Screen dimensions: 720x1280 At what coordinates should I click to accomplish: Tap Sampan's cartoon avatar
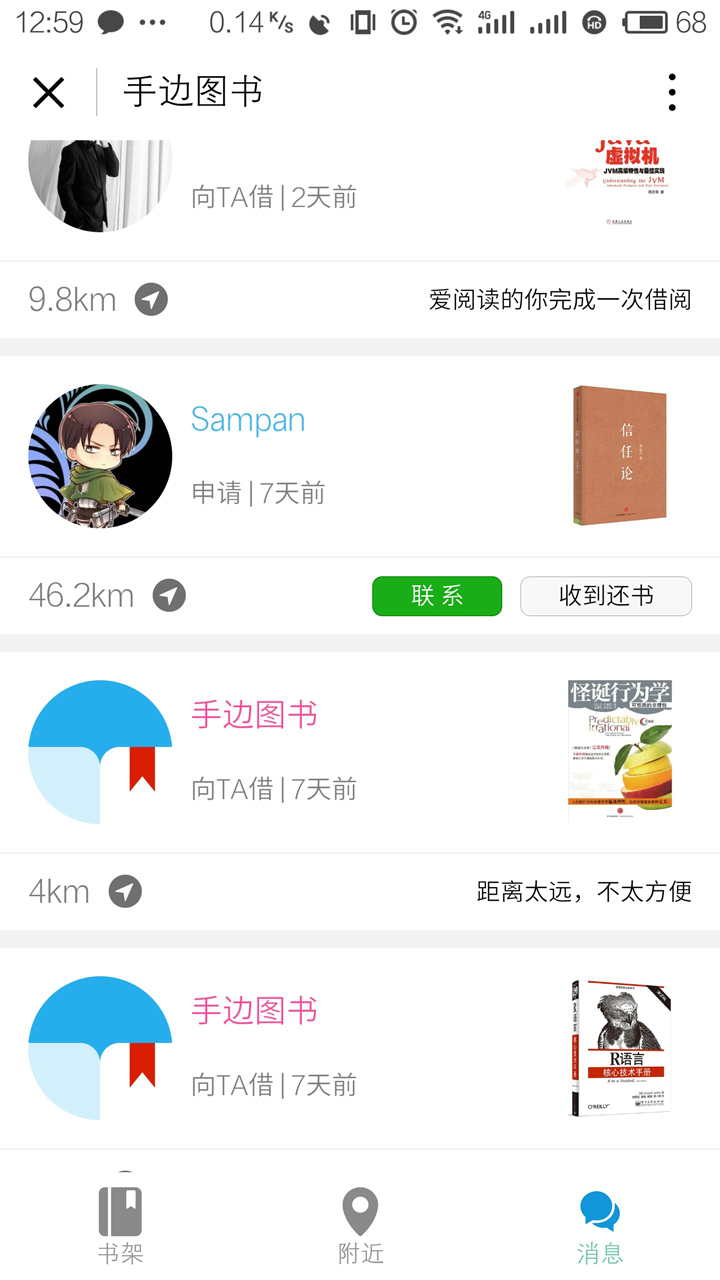click(100, 456)
